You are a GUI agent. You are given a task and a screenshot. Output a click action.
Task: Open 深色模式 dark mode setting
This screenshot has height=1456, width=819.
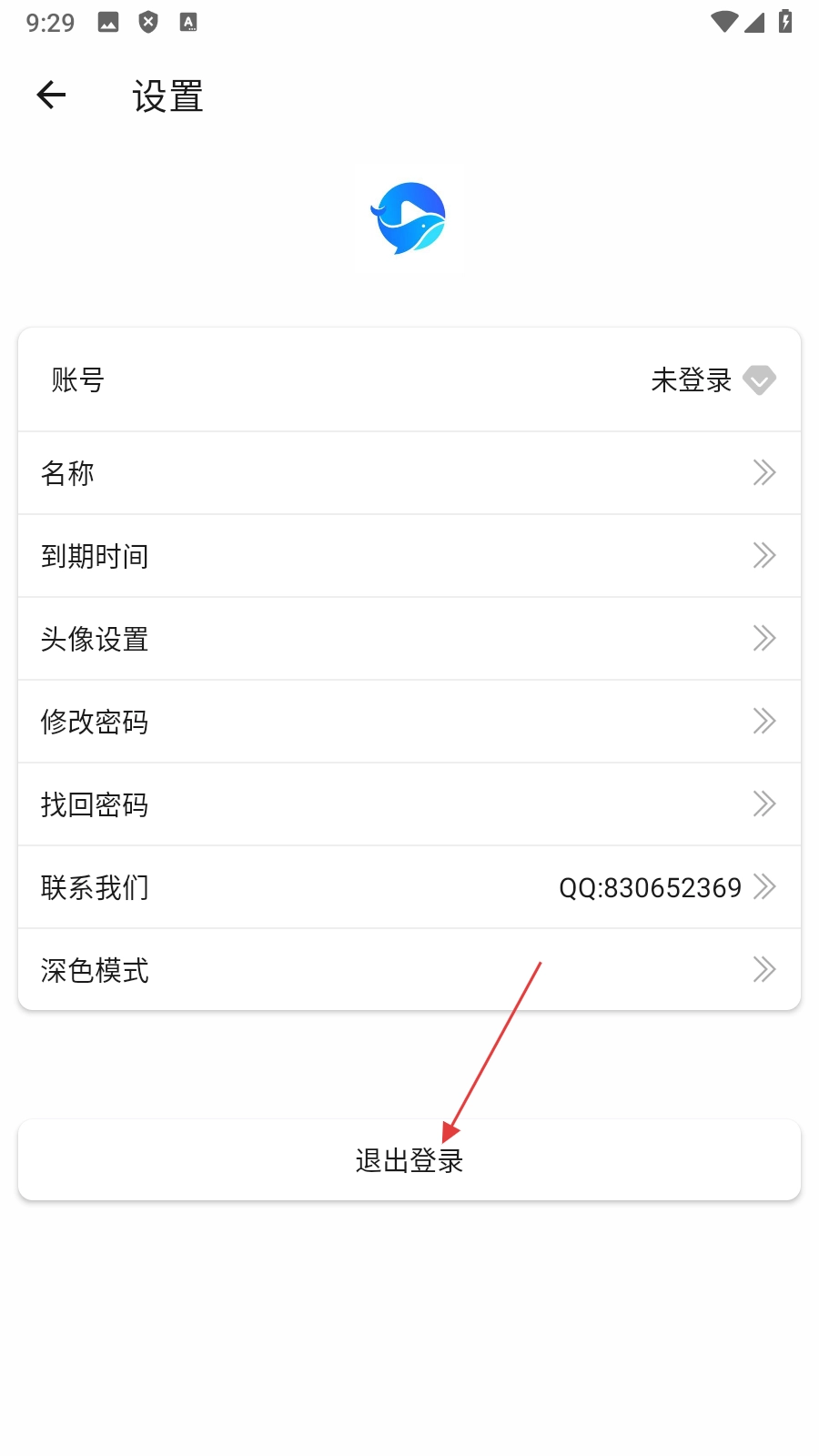point(409,970)
